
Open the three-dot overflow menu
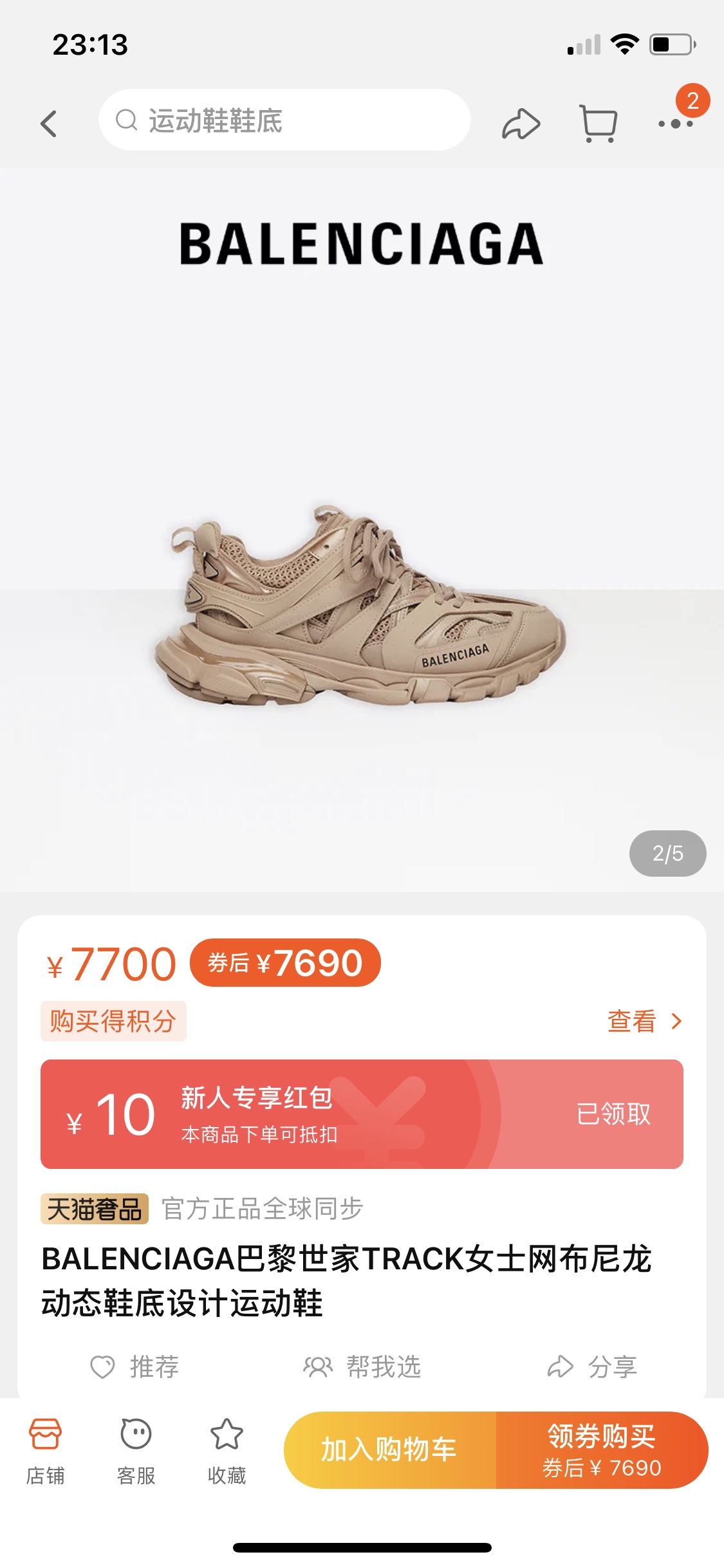[675, 123]
